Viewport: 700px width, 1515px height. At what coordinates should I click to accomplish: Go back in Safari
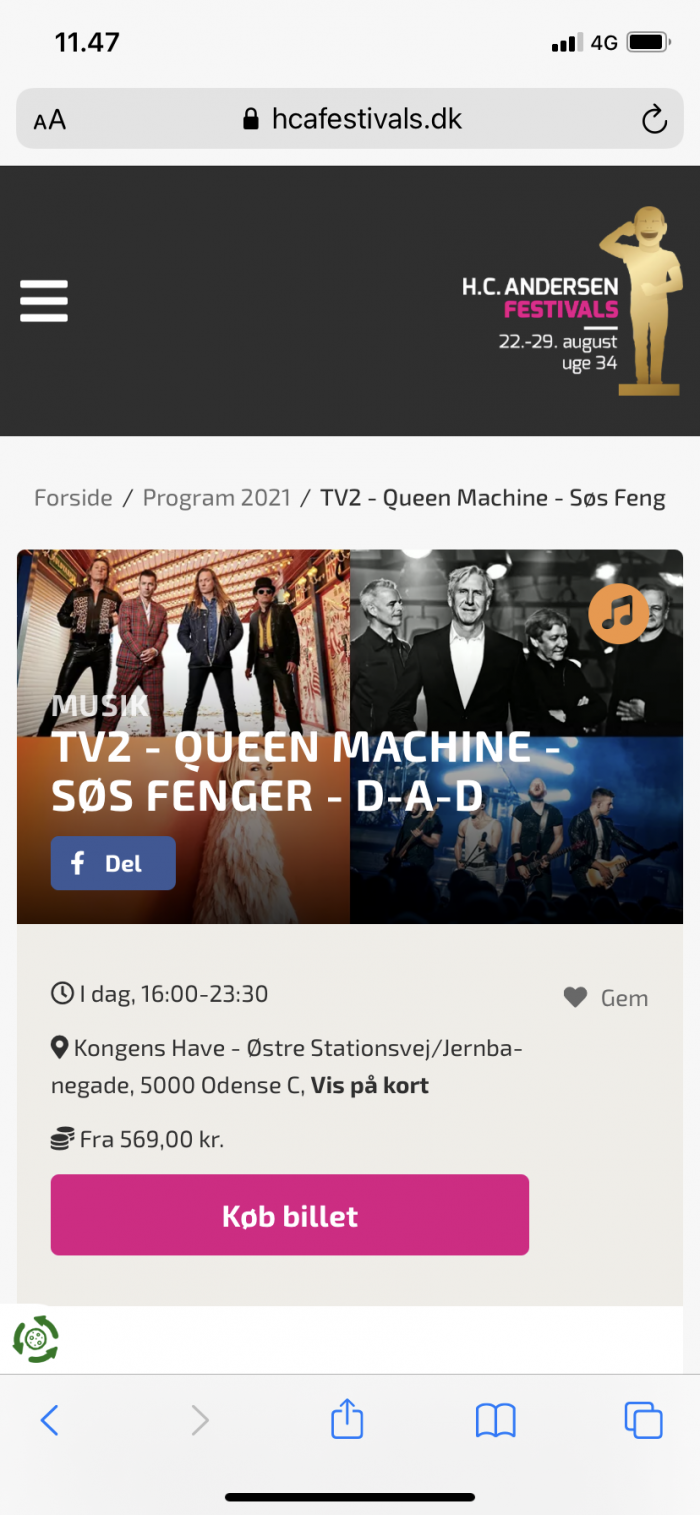point(49,1419)
